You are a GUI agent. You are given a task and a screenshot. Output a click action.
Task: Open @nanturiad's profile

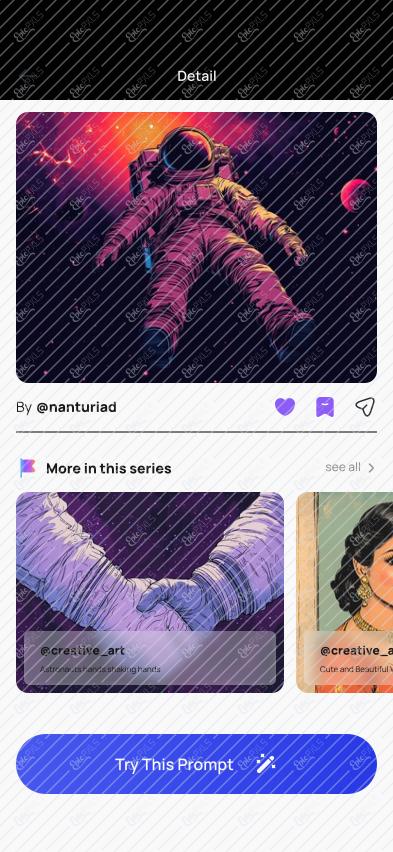(76, 407)
